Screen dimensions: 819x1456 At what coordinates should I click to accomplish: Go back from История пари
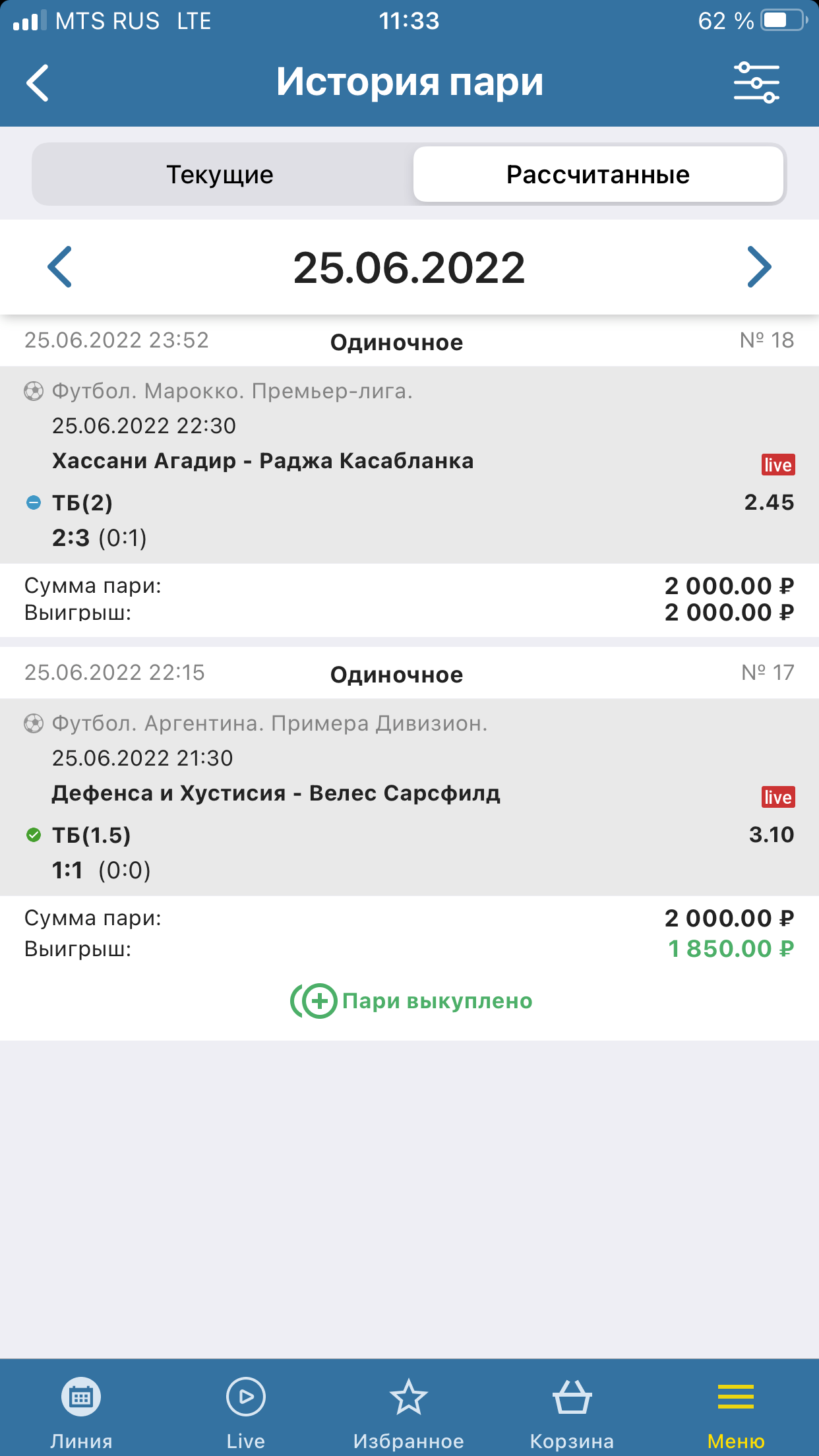[x=38, y=82]
